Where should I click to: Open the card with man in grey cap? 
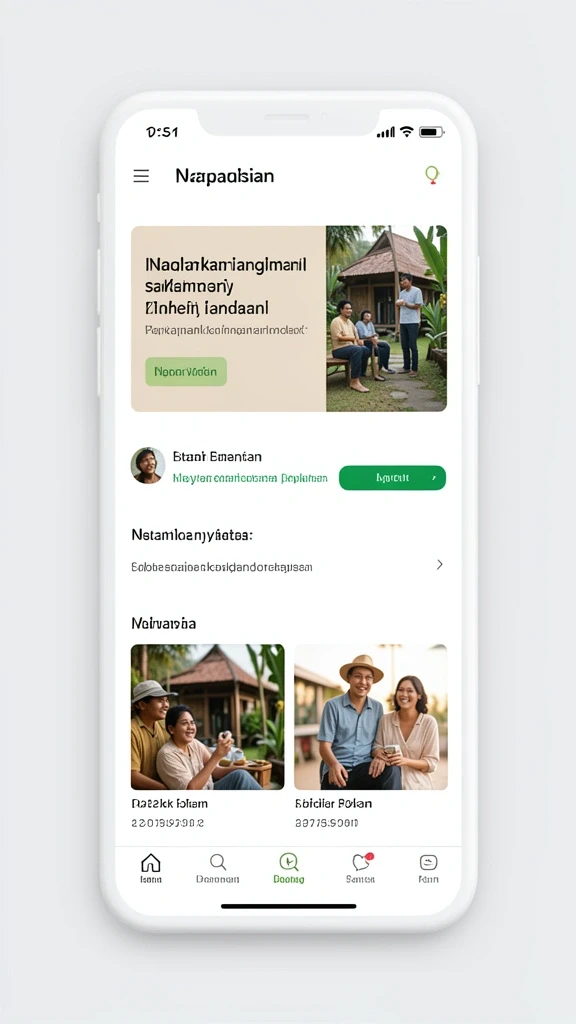pyautogui.click(x=208, y=737)
